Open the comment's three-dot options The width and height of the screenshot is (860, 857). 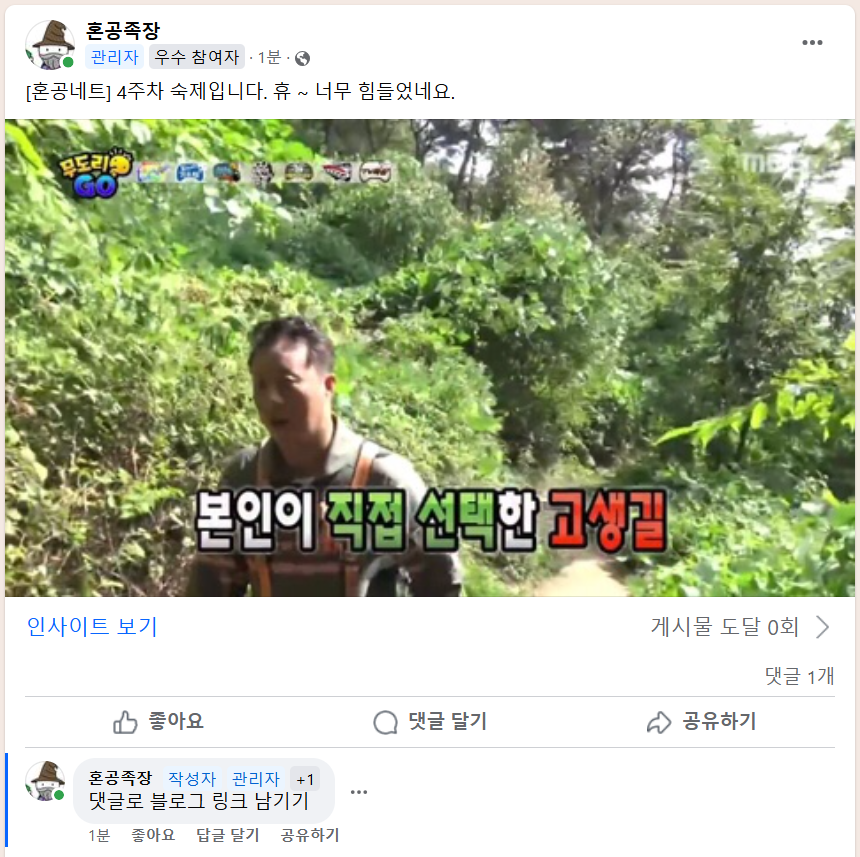tap(358, 792)
